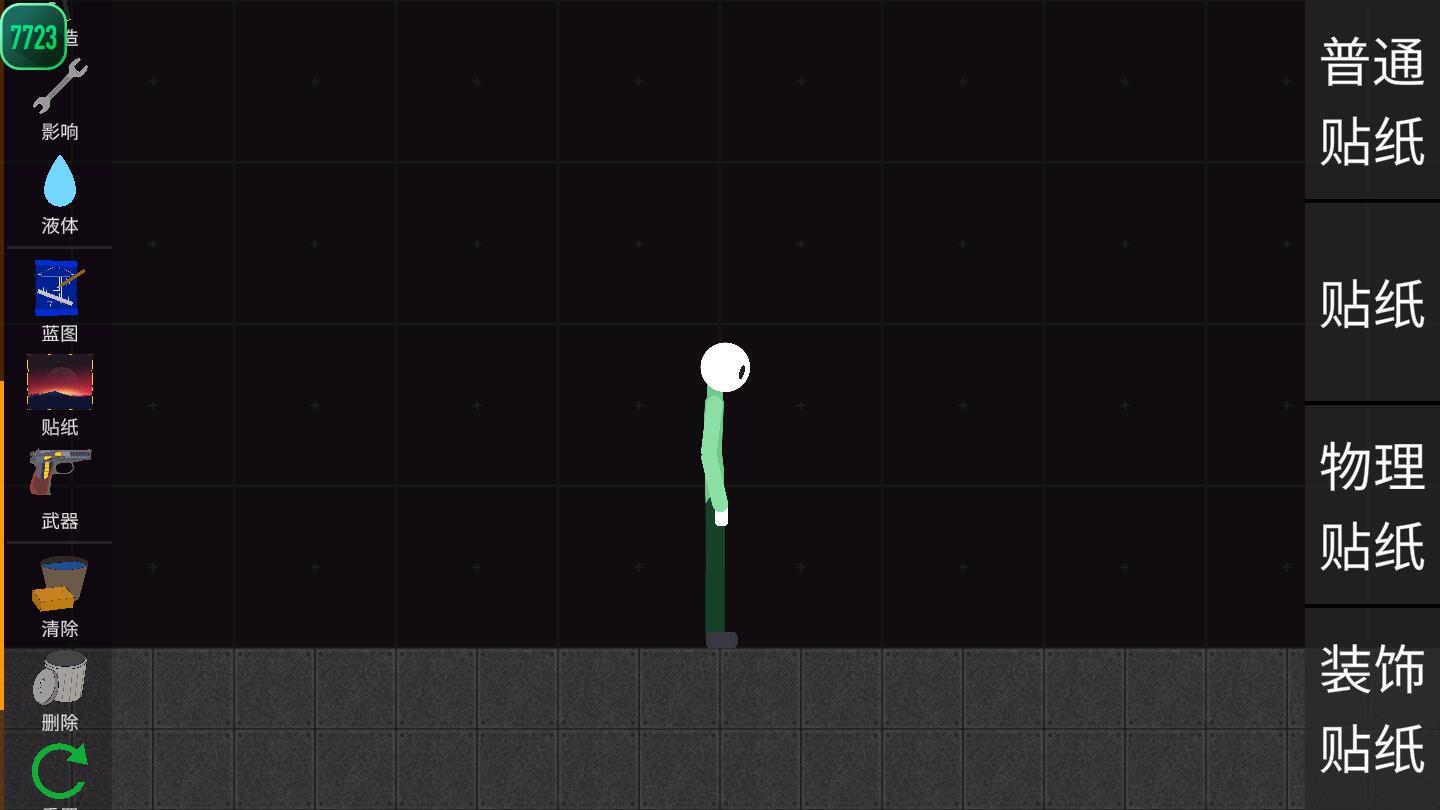Select the 贴纸 sticker category in sidebar
Image resolution: width=1440 pixels, height=810 pixels.
click(x=60, y=394)
